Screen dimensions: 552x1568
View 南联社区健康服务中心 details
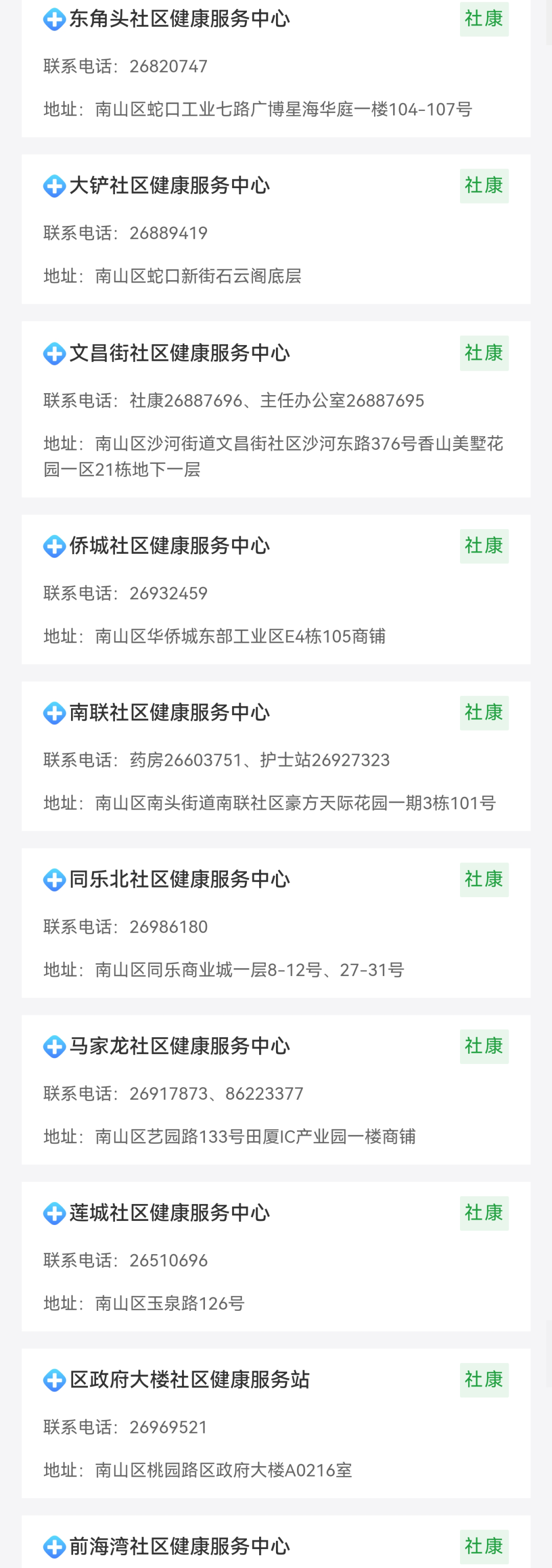169,713
